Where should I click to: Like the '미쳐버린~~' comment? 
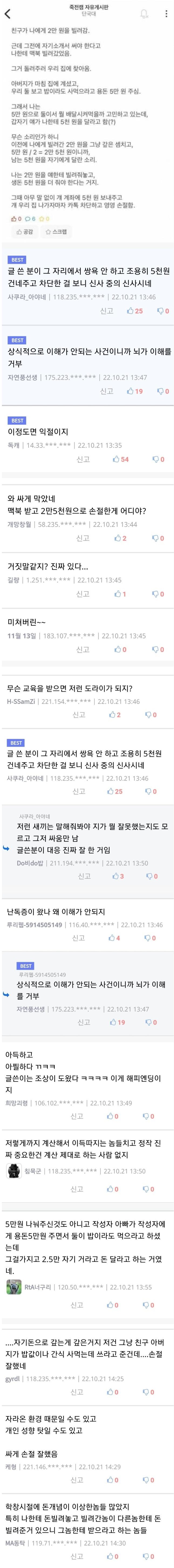[x=120, y=650]
